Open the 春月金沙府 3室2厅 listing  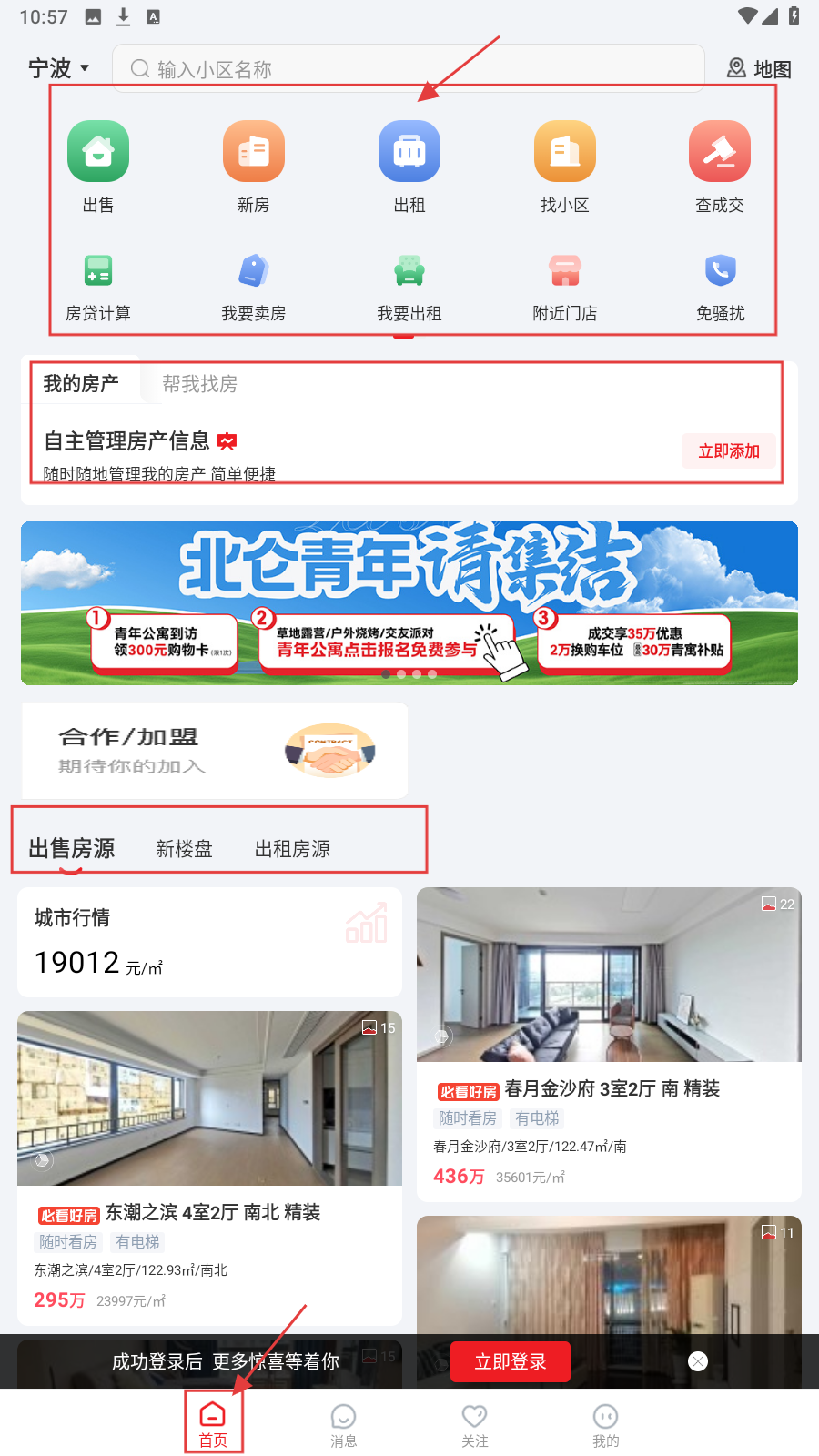tap(609, 1044)
